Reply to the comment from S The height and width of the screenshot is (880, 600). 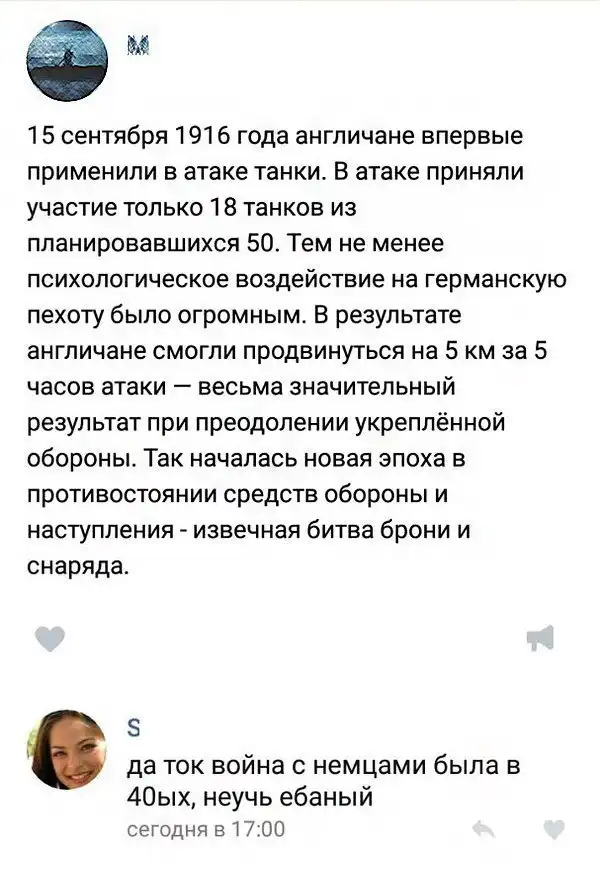pyautogui.click(x=485, y=828)
